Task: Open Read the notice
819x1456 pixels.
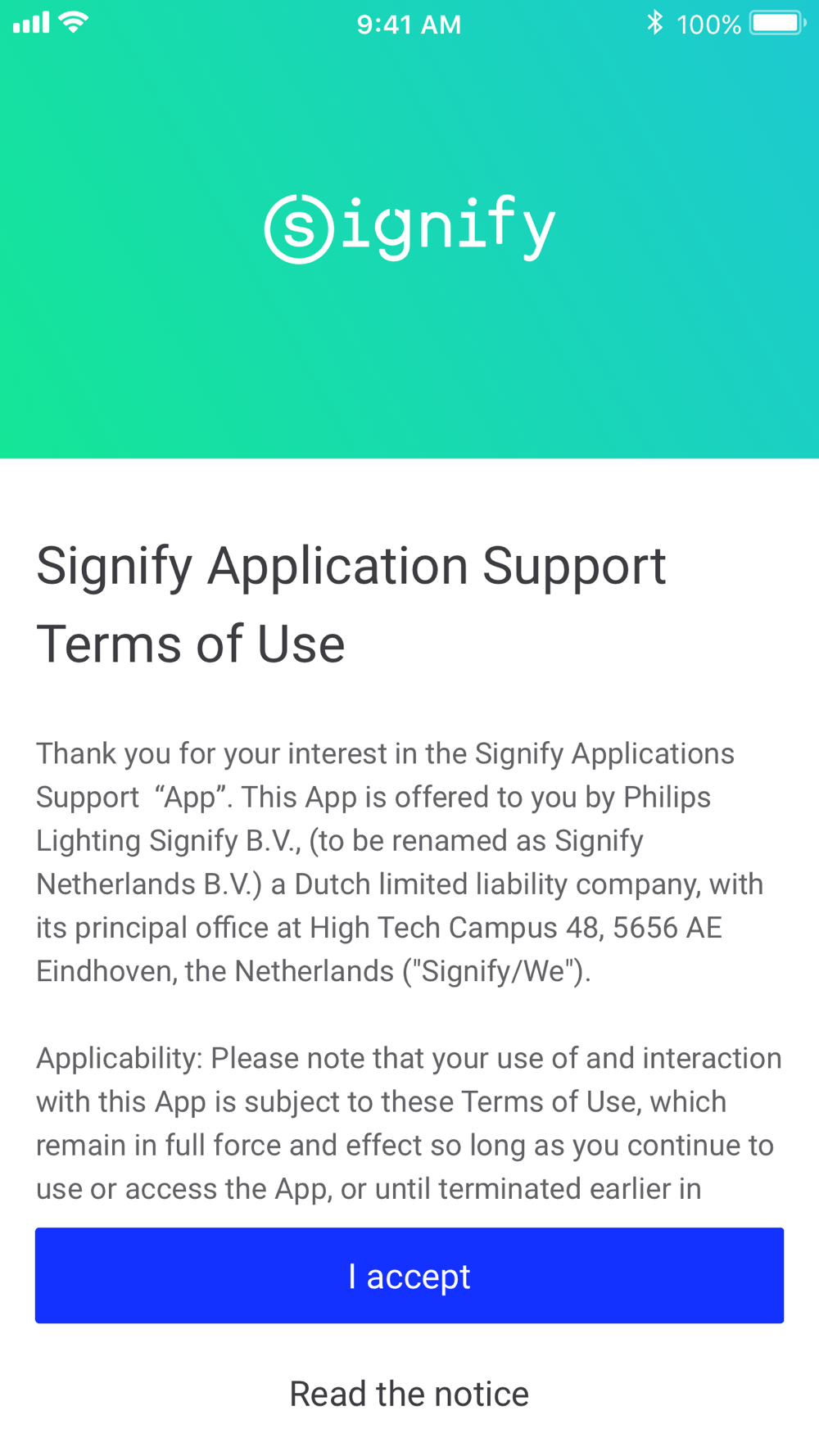Action: [409, 1394]
